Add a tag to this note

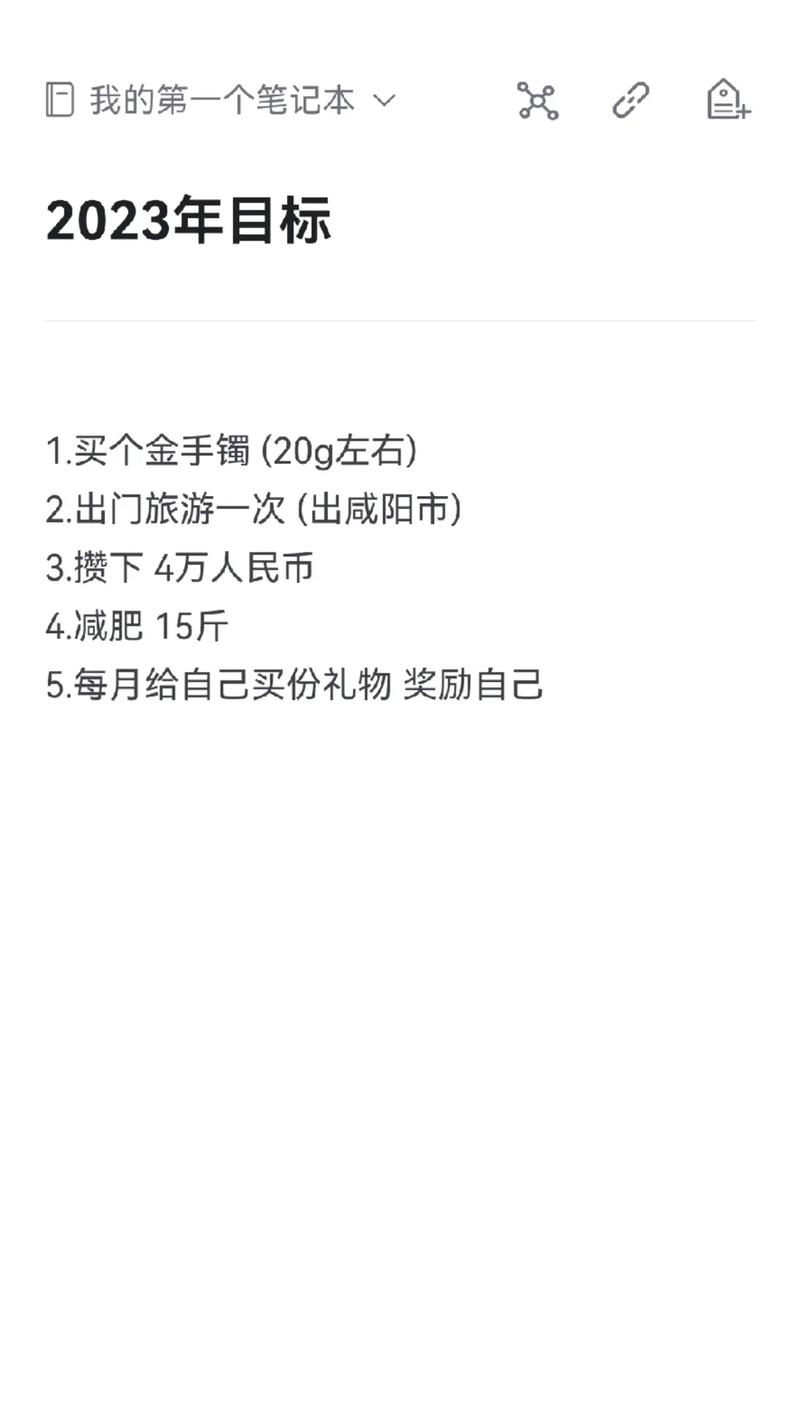[728, 100]
